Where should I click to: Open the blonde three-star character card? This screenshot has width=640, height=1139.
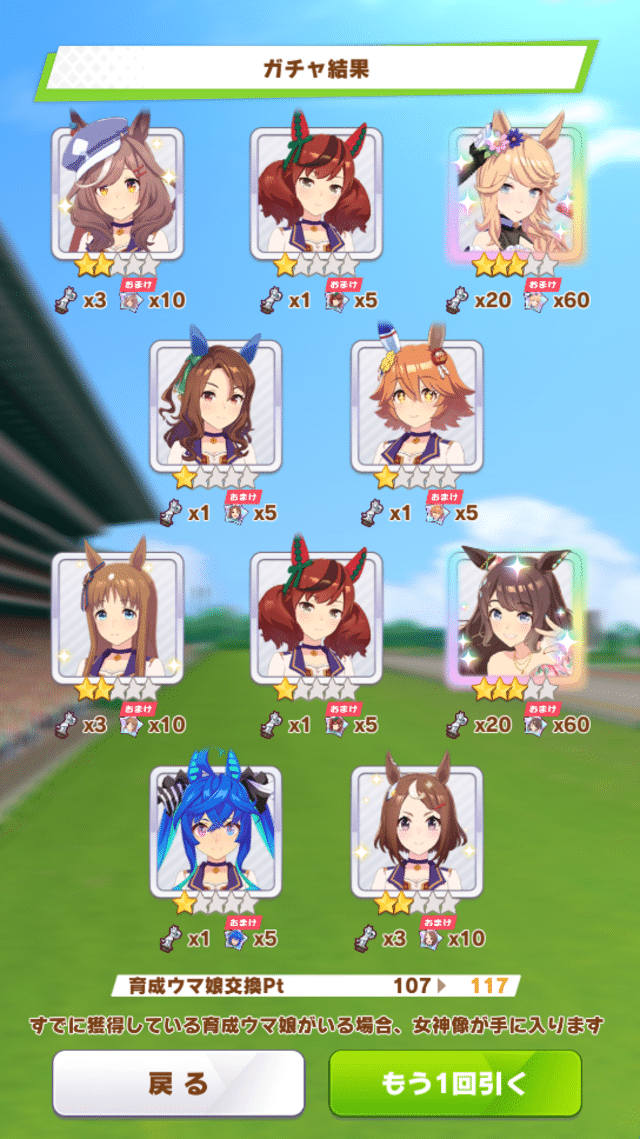[515, 195]
